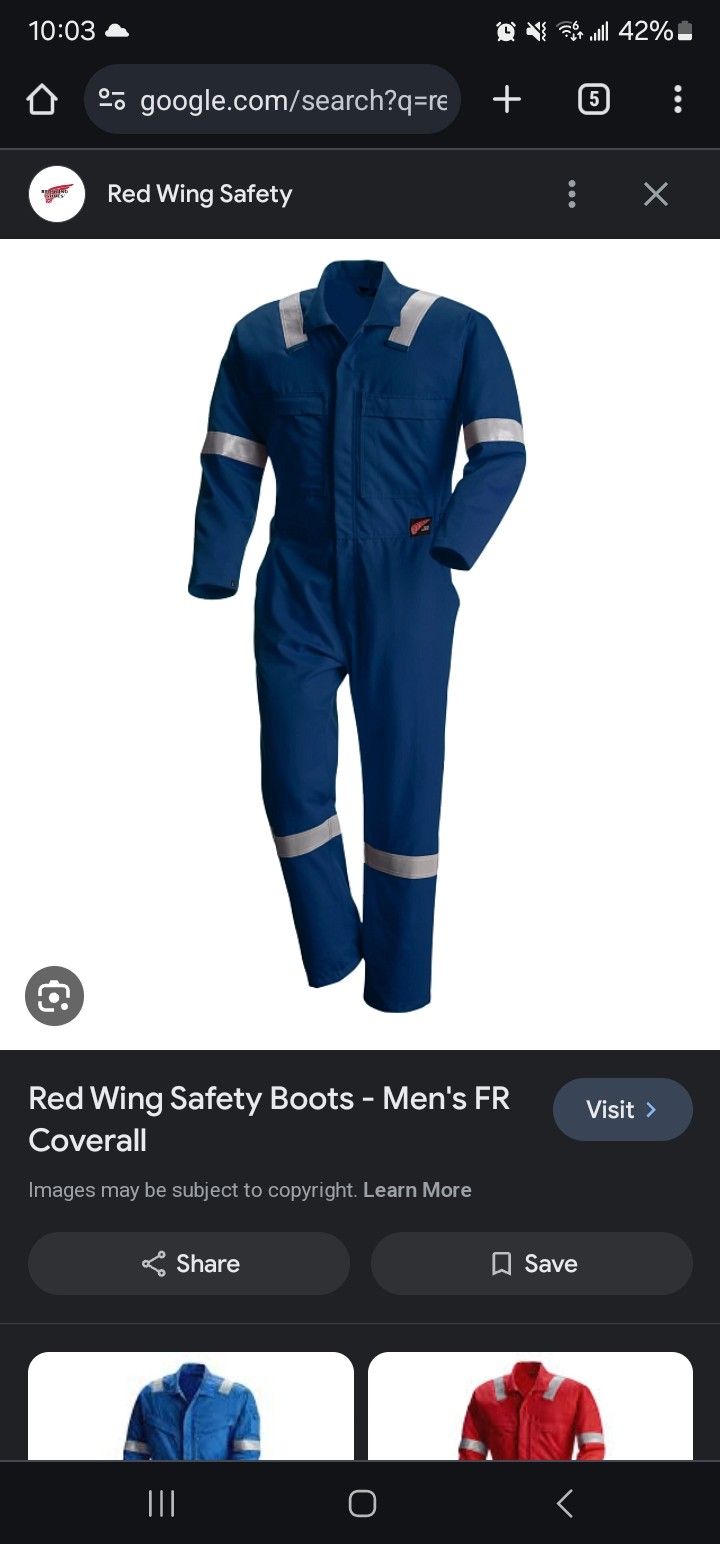Share this coverall image
This screenshot has width=720, height=1544.
189,1264
